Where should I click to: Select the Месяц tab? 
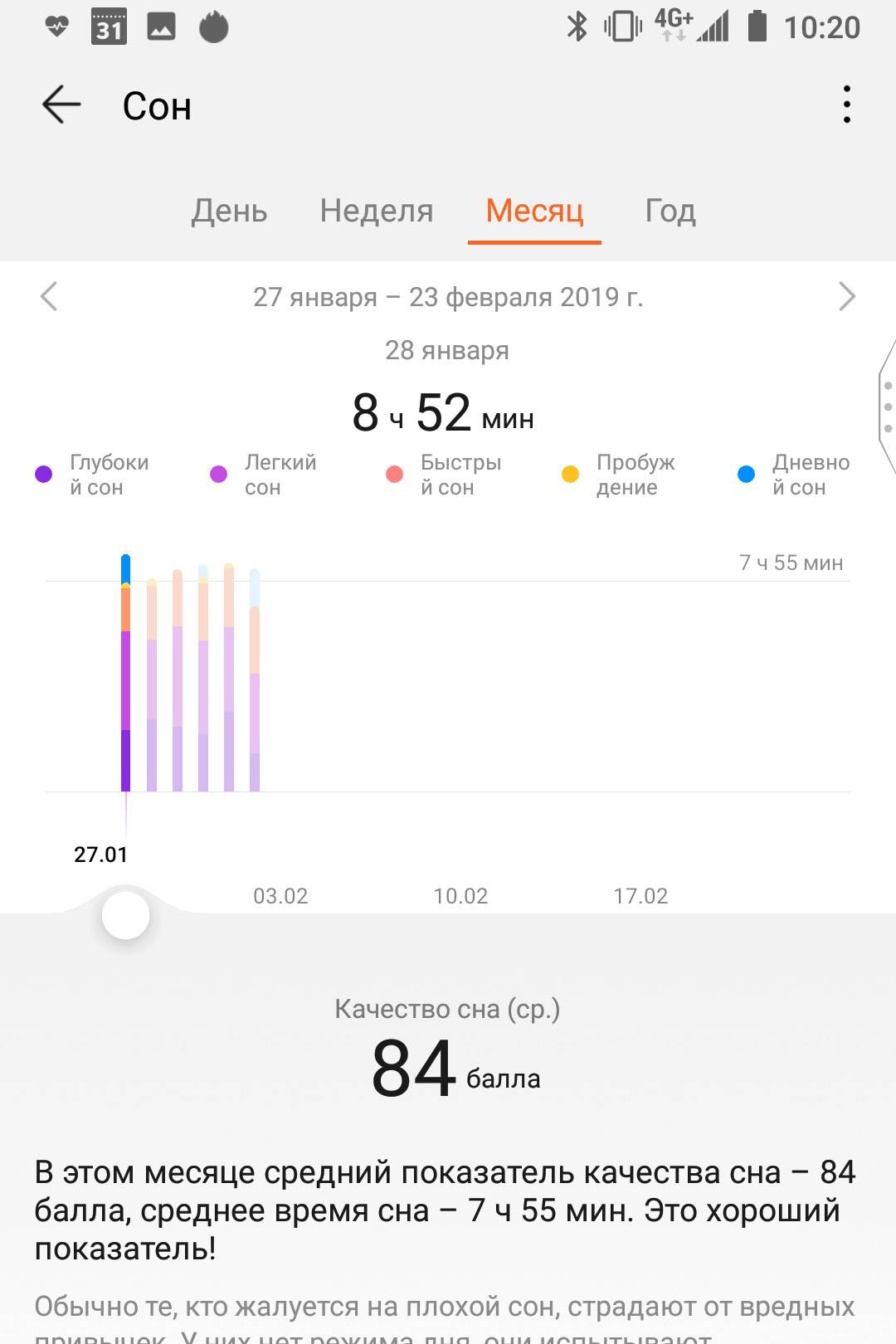(534, 211)
